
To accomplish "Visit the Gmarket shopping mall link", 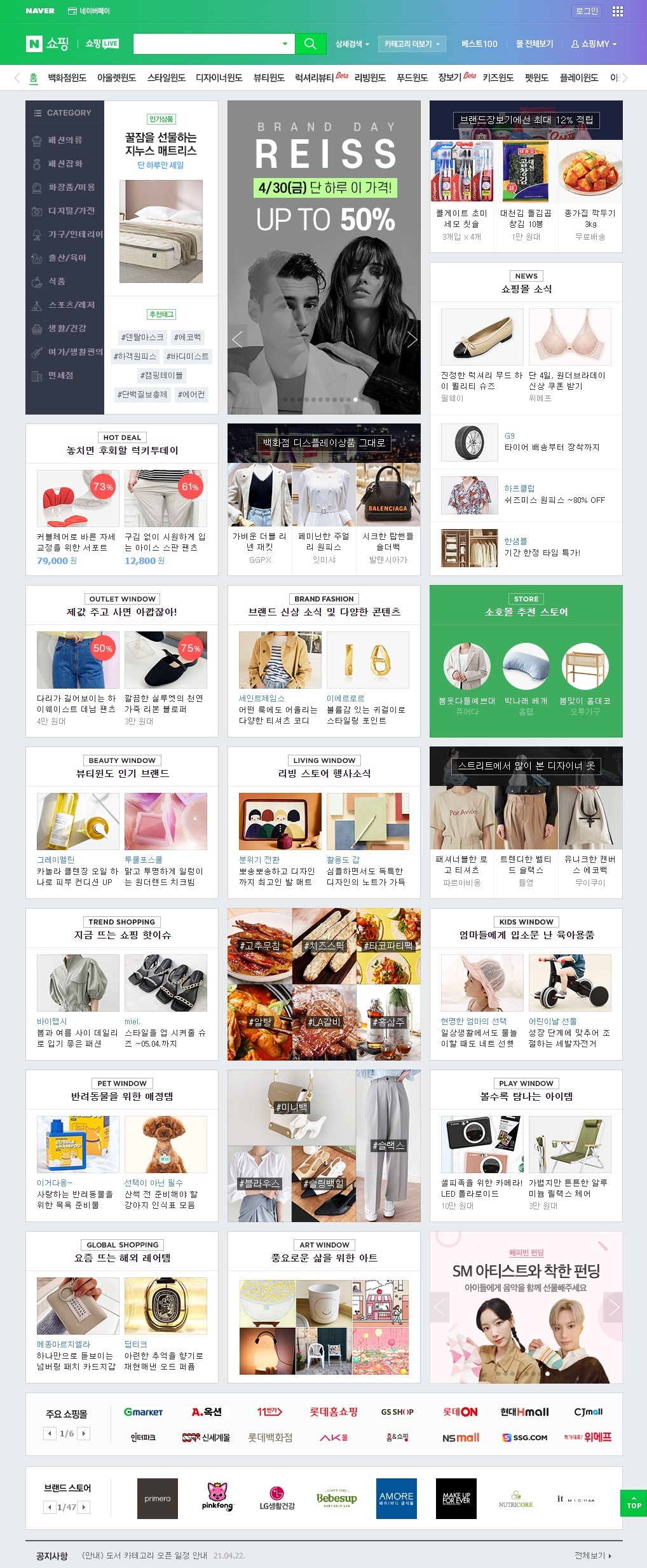I will [143, 1412].
